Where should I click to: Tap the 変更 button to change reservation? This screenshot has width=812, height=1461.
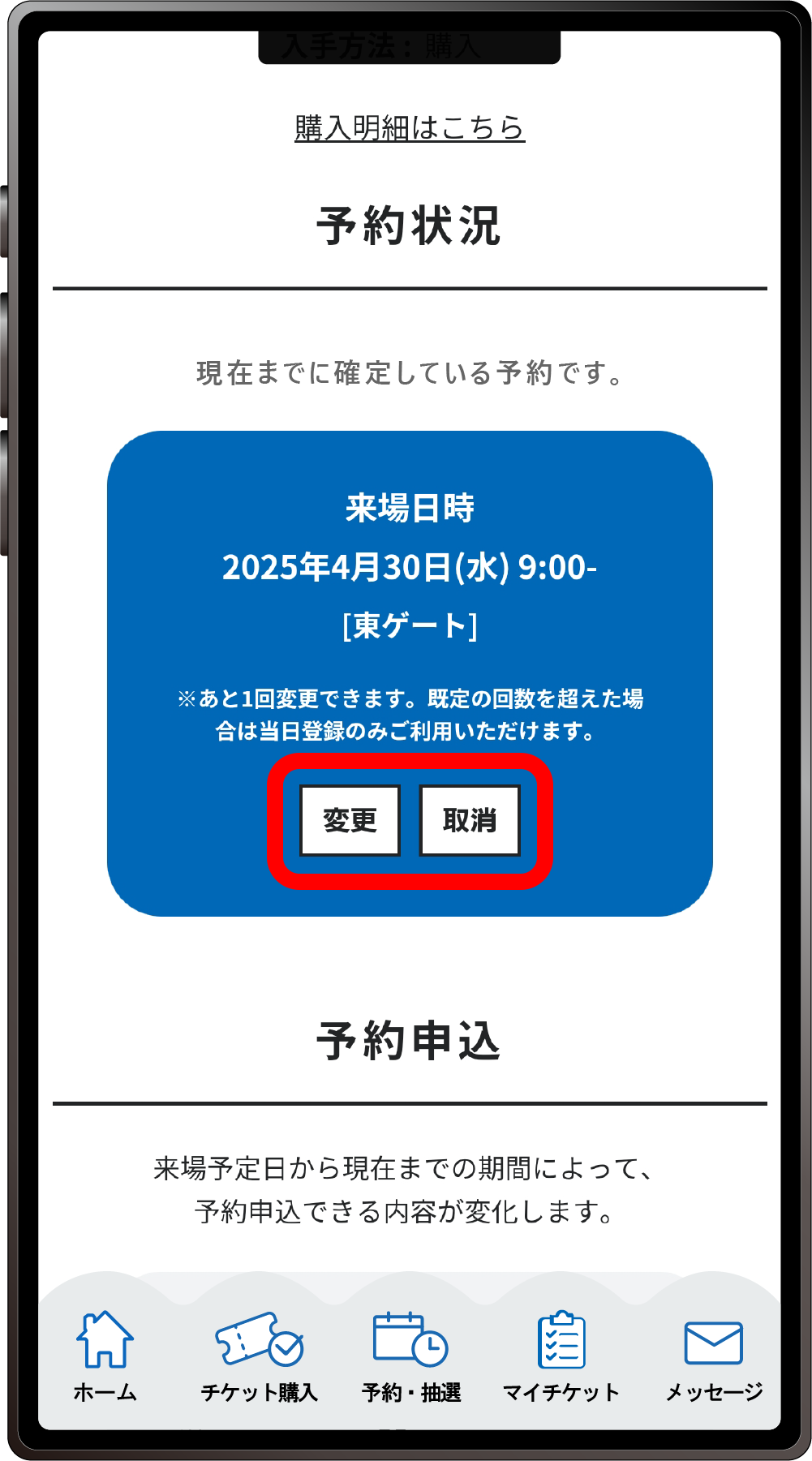tap(350, 820)
